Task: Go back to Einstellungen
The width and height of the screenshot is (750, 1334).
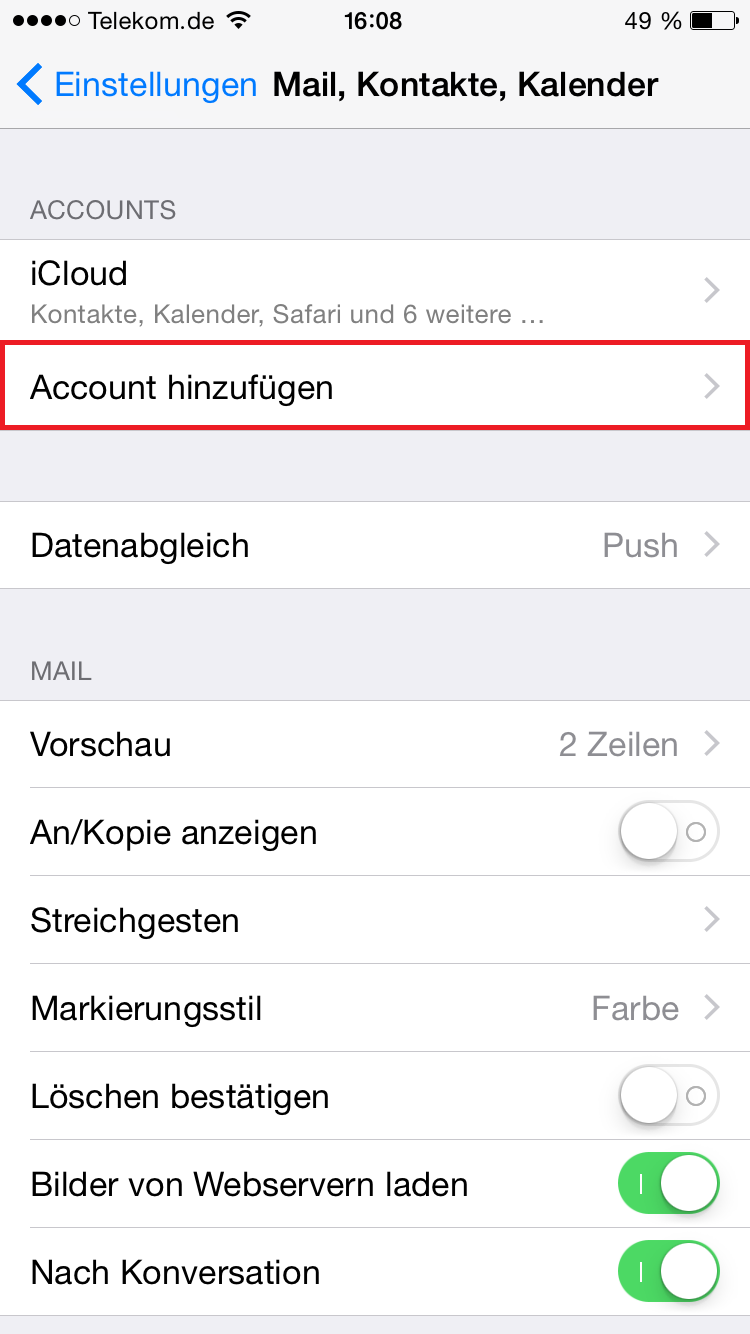Action: coord(138,85)
